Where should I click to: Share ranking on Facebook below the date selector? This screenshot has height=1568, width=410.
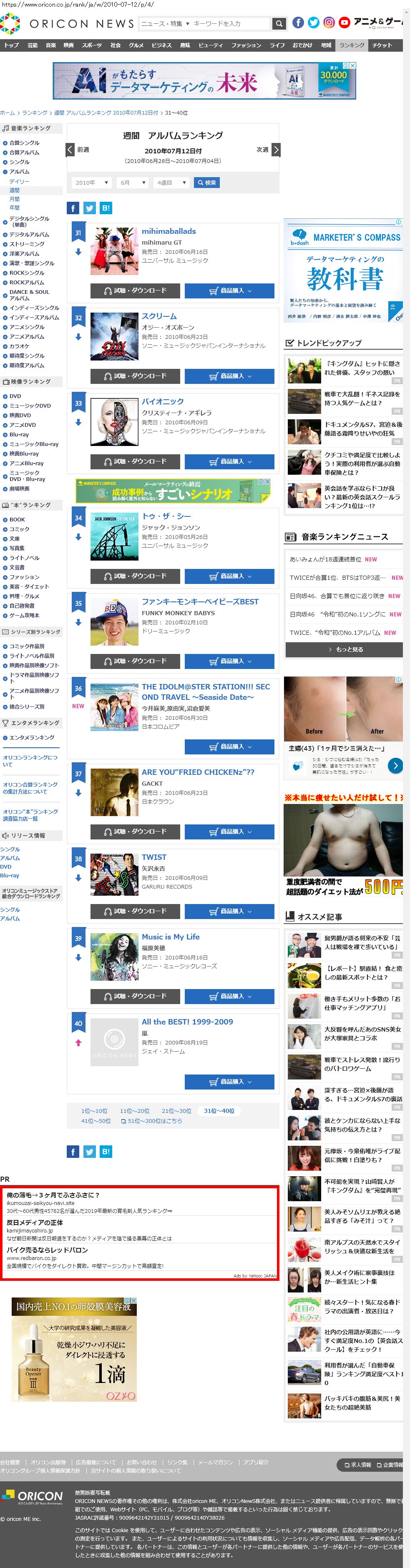tap(73, 208)
